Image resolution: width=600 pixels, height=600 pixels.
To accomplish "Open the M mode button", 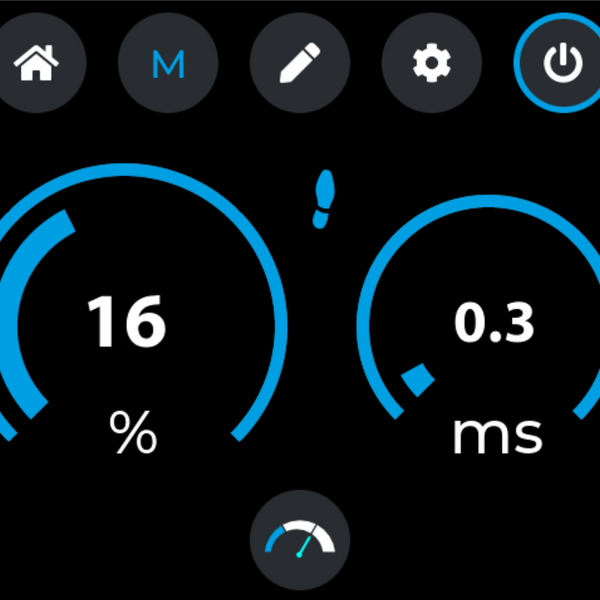I will pyautogui.click(x=168, y=64).
